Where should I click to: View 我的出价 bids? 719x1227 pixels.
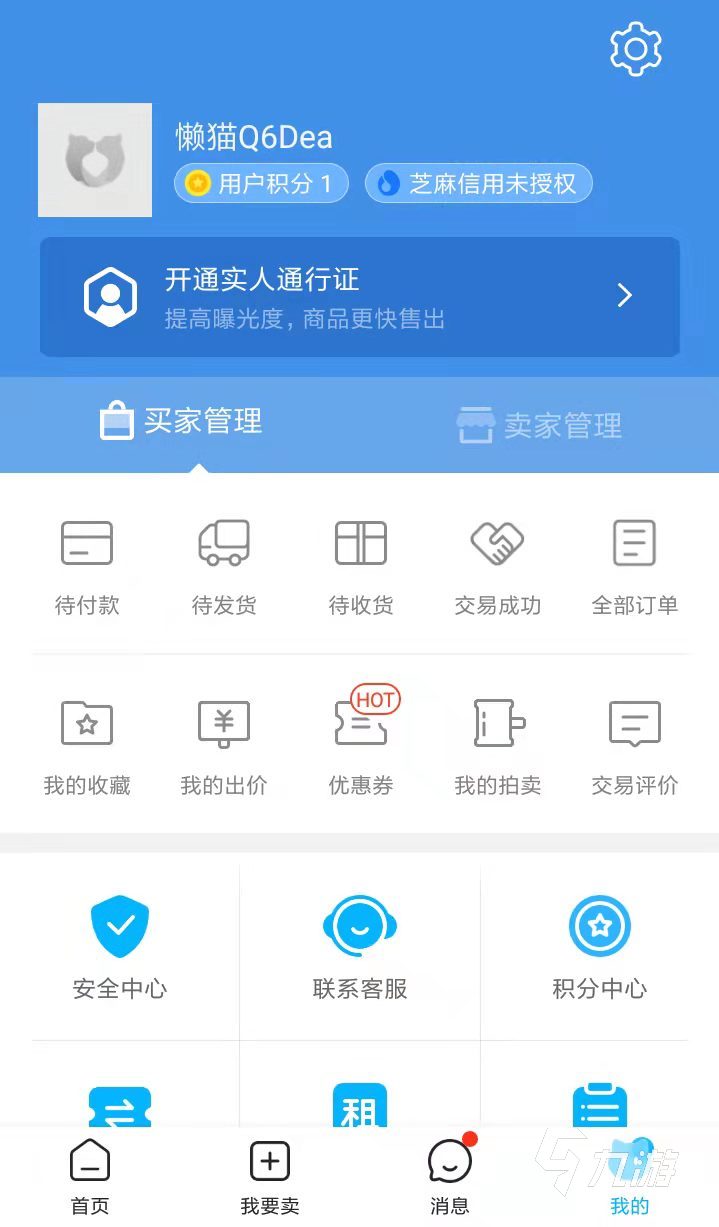click(x=224, y=746)
